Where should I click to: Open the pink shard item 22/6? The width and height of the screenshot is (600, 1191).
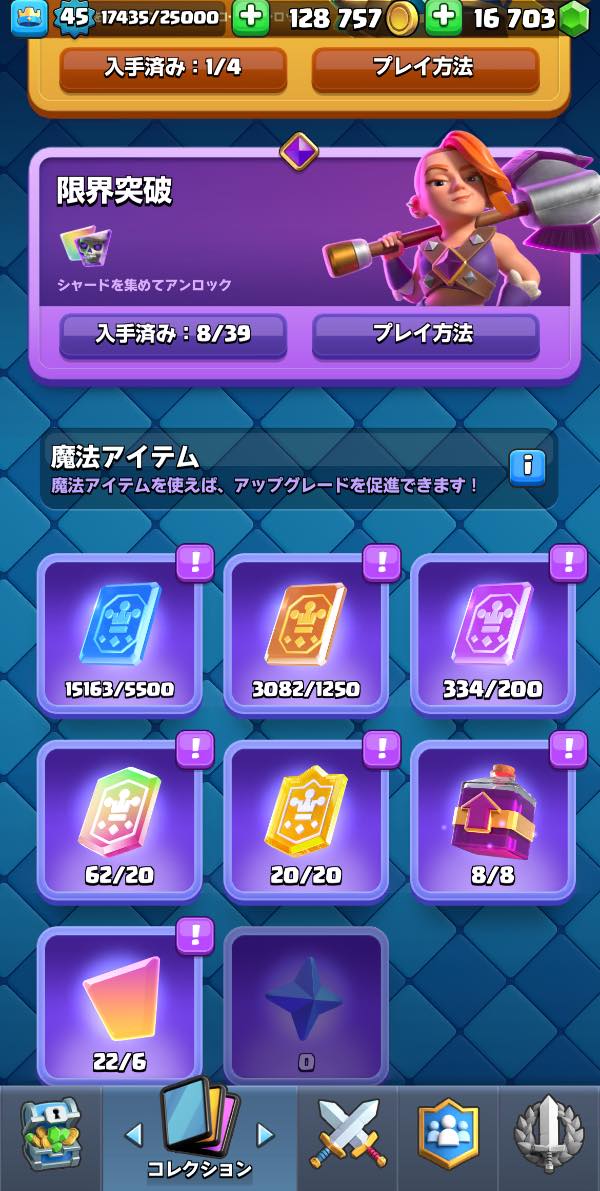coord(120,1005)
